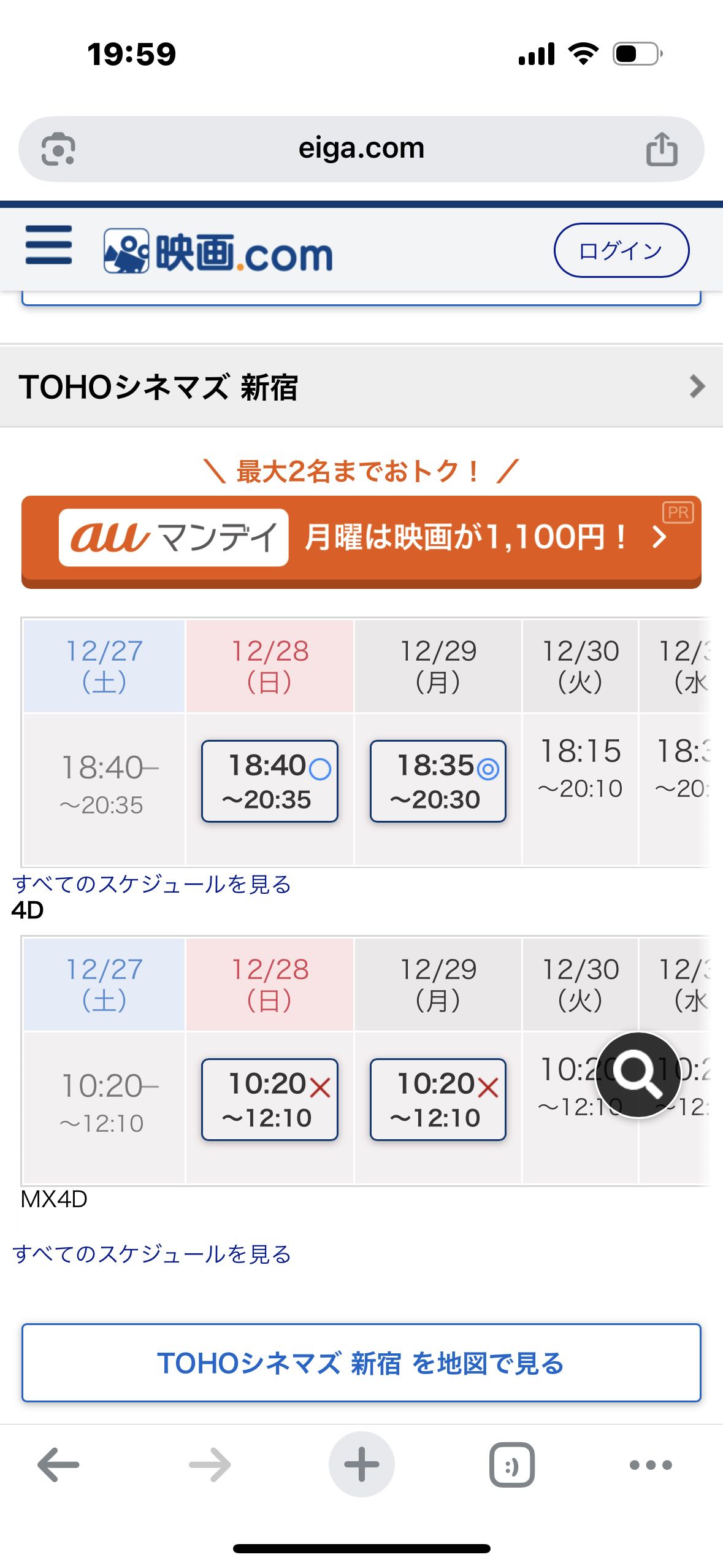Open the lens search icon in the address bar
This screenshot has width=723, height=1568.
tap(58, 149)
